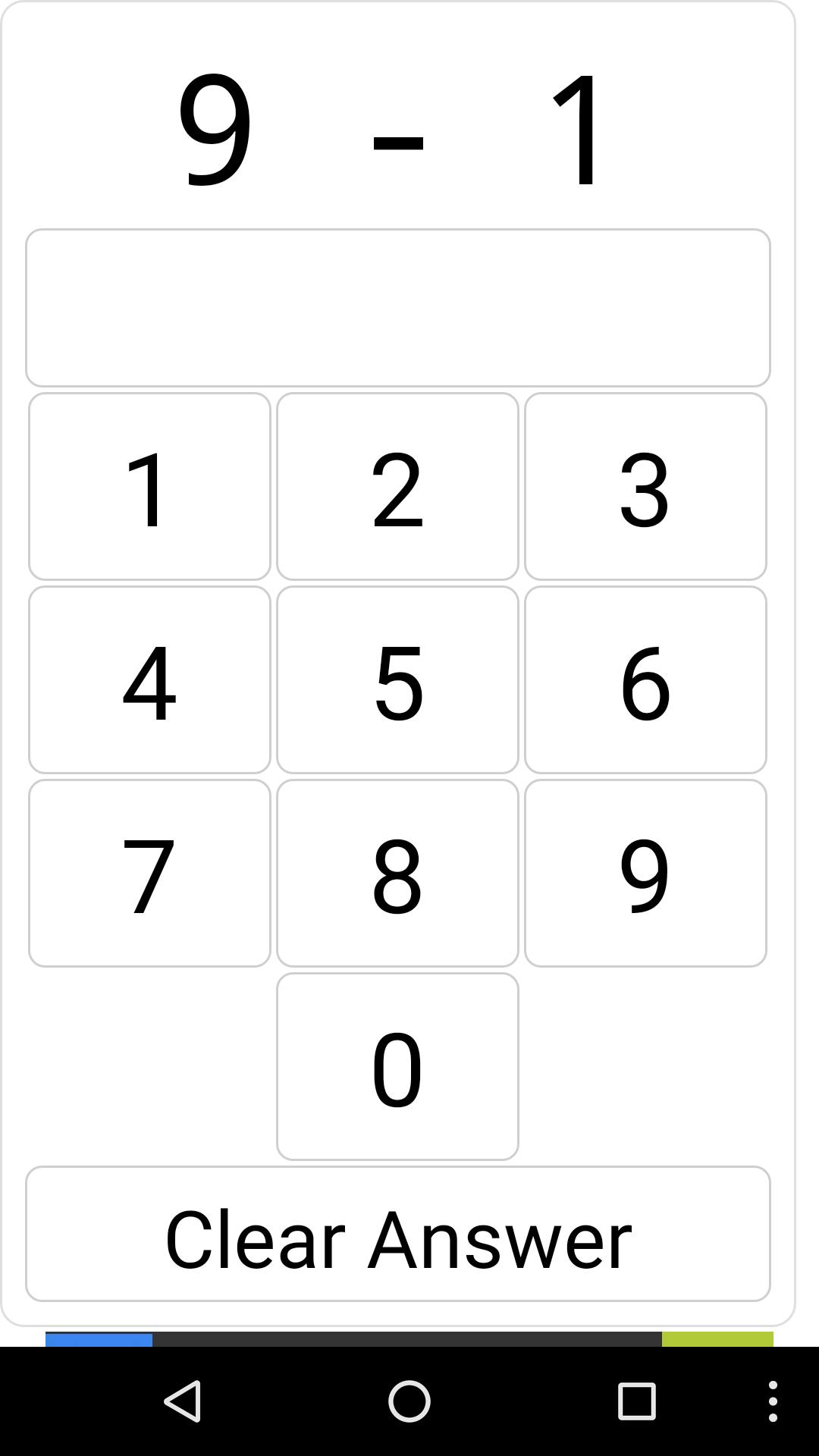Choose the digit 5 button
The height and width of the screenshot is (1456, 819).
pos(397,679)
